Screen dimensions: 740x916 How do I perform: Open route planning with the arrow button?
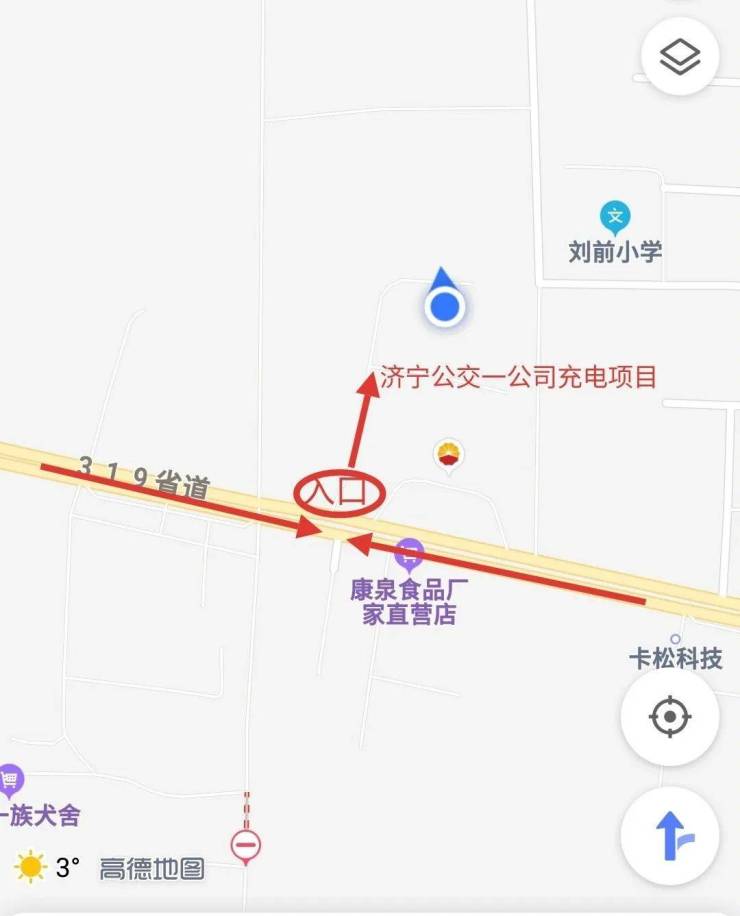pyautogui.click(x=669, y=835)
